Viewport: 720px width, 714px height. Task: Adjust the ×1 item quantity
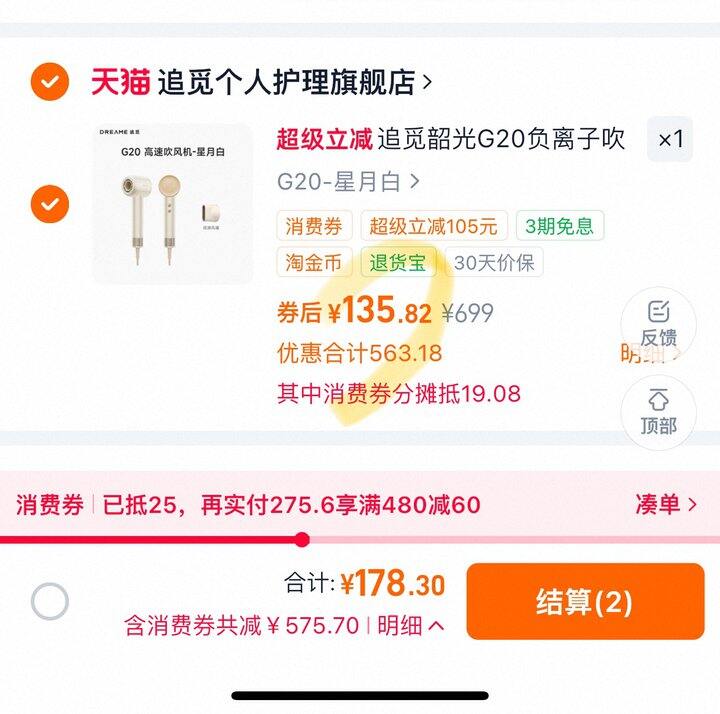[x=669, y=140]
